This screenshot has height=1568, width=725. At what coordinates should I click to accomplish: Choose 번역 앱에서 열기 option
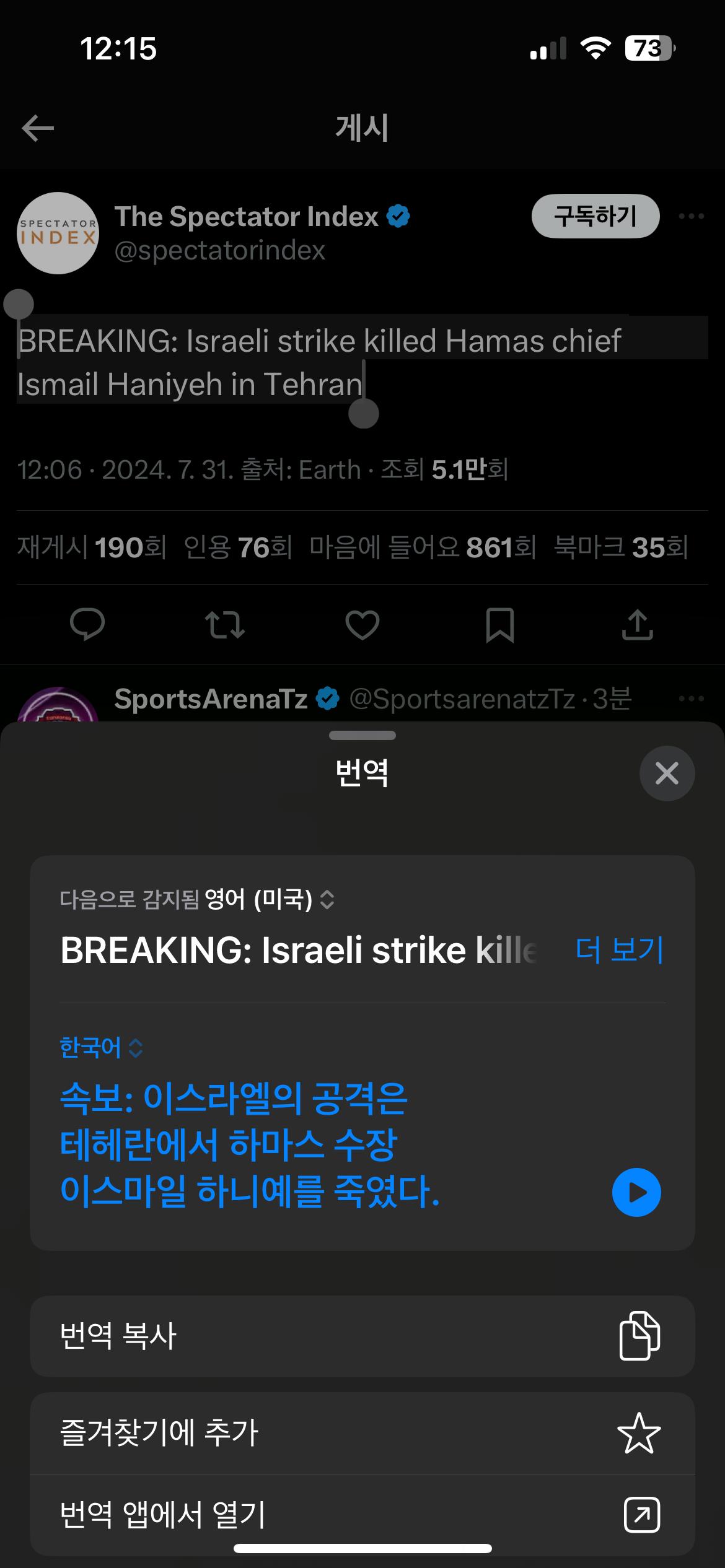(362, 1515)
